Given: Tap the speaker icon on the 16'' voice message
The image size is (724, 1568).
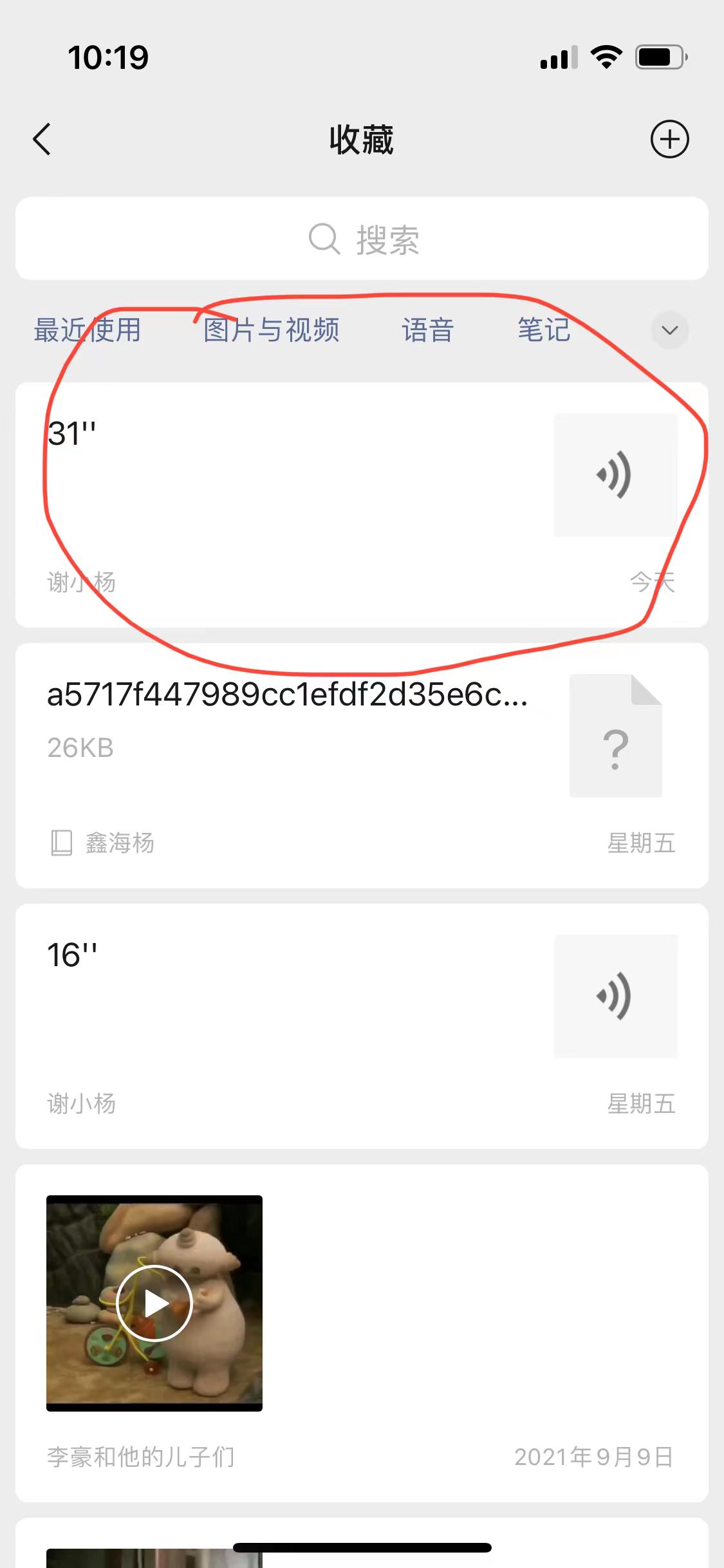Looking at the screenshot, I should coord(613,995).
